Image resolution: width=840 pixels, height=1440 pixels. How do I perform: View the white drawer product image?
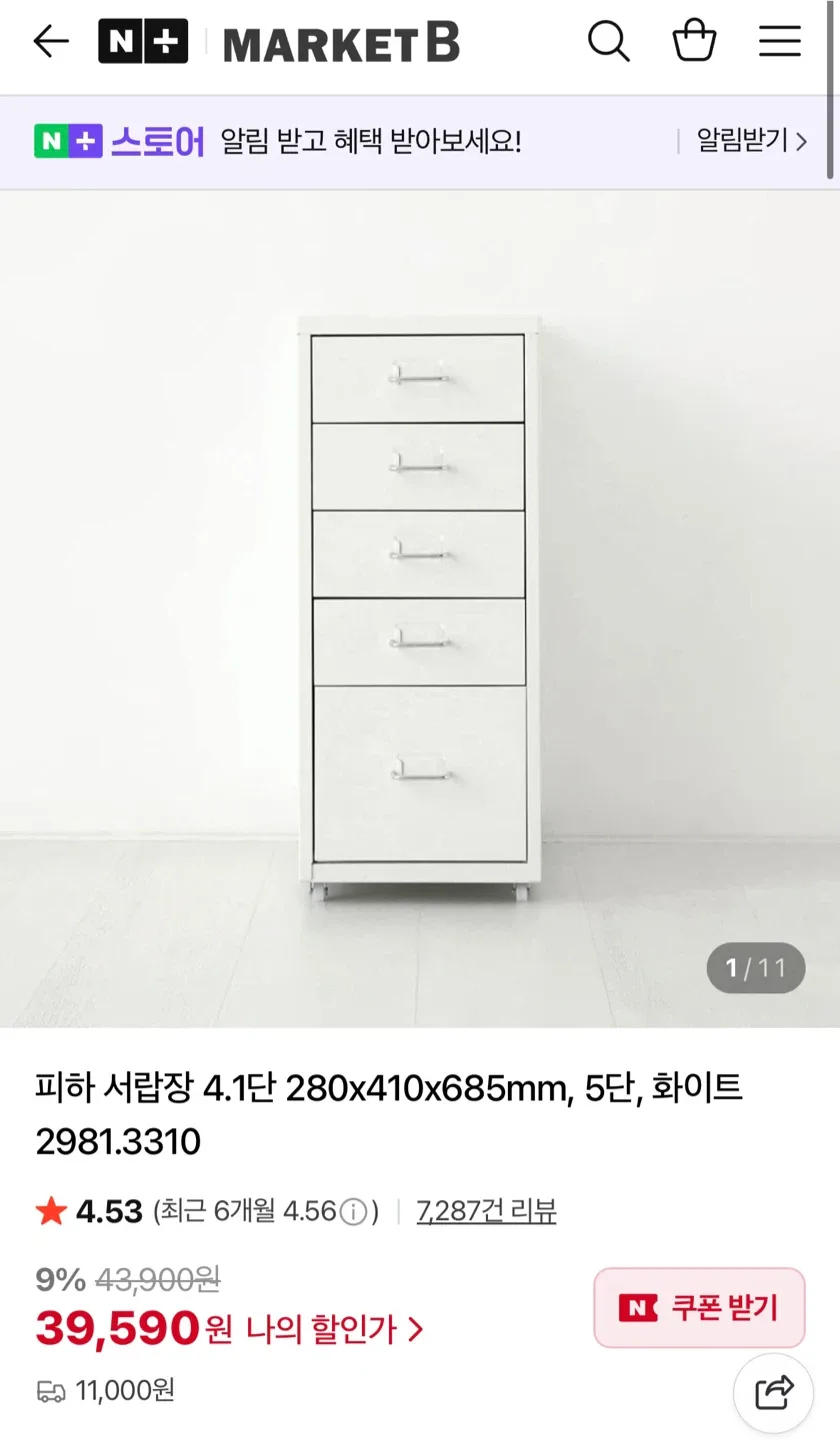pos(419,608)
